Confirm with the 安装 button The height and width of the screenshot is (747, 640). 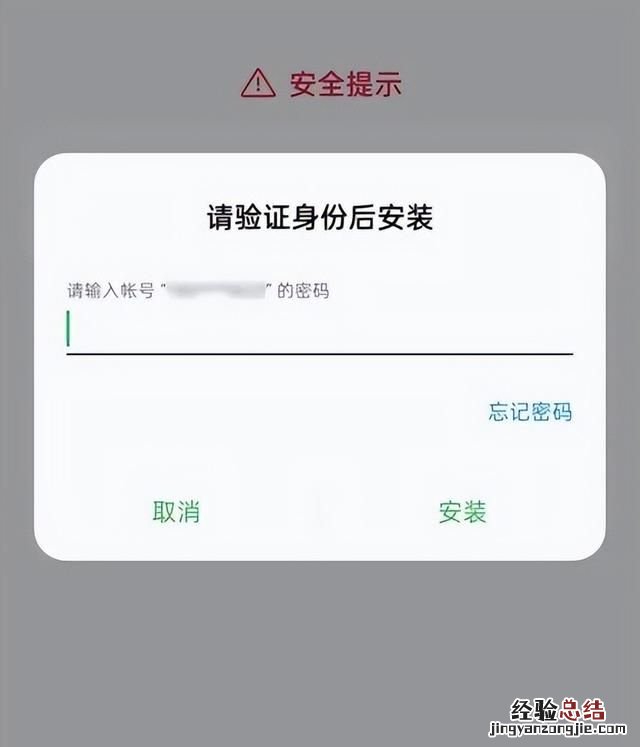462,512
